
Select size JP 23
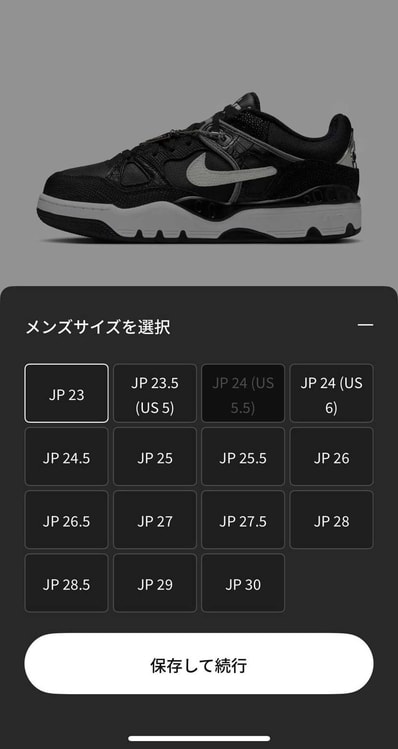(66, 393)
